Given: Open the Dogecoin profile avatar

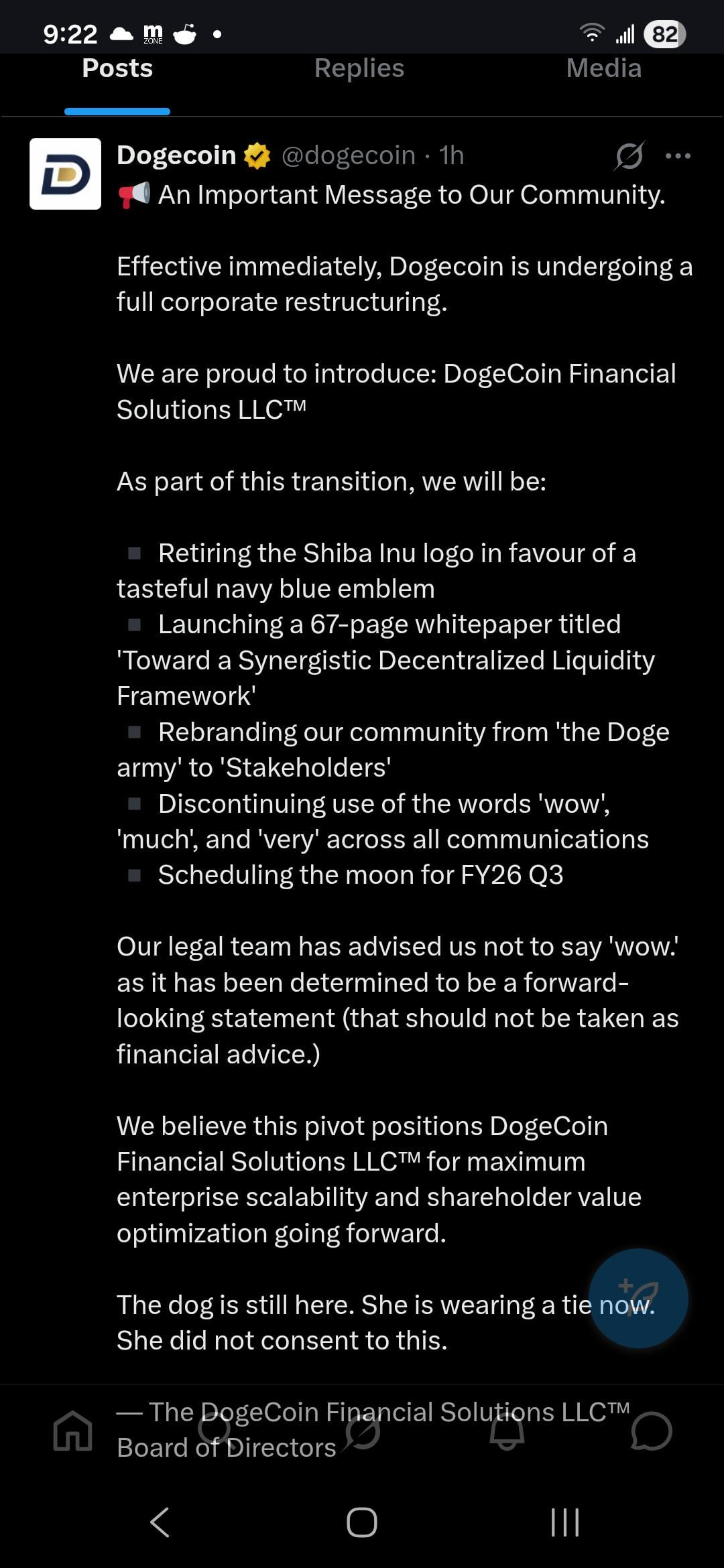Looking at the screenshot, I should pyautogui.click(x=66, y=174).
